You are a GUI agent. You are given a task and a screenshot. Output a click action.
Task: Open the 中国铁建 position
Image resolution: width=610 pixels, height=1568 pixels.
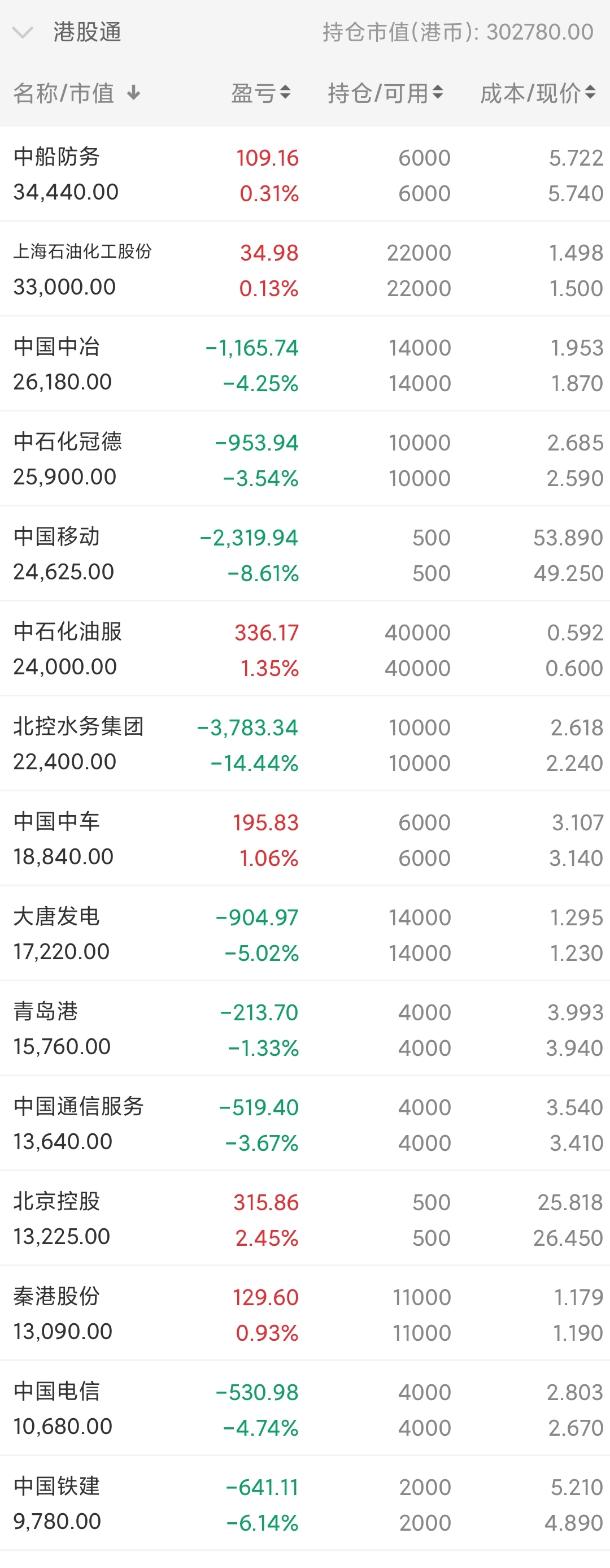[304, 1504]
